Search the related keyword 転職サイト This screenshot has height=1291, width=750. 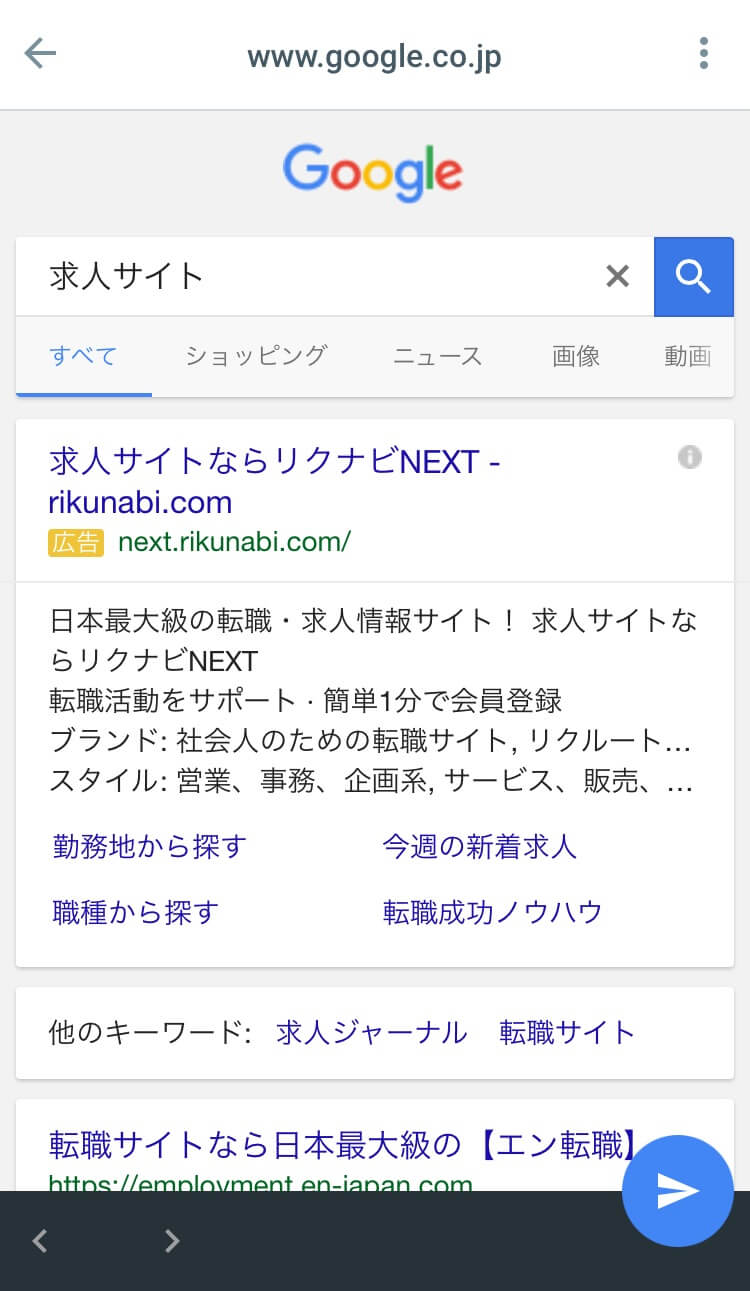pyautogui.click(x=567, y=1032)
